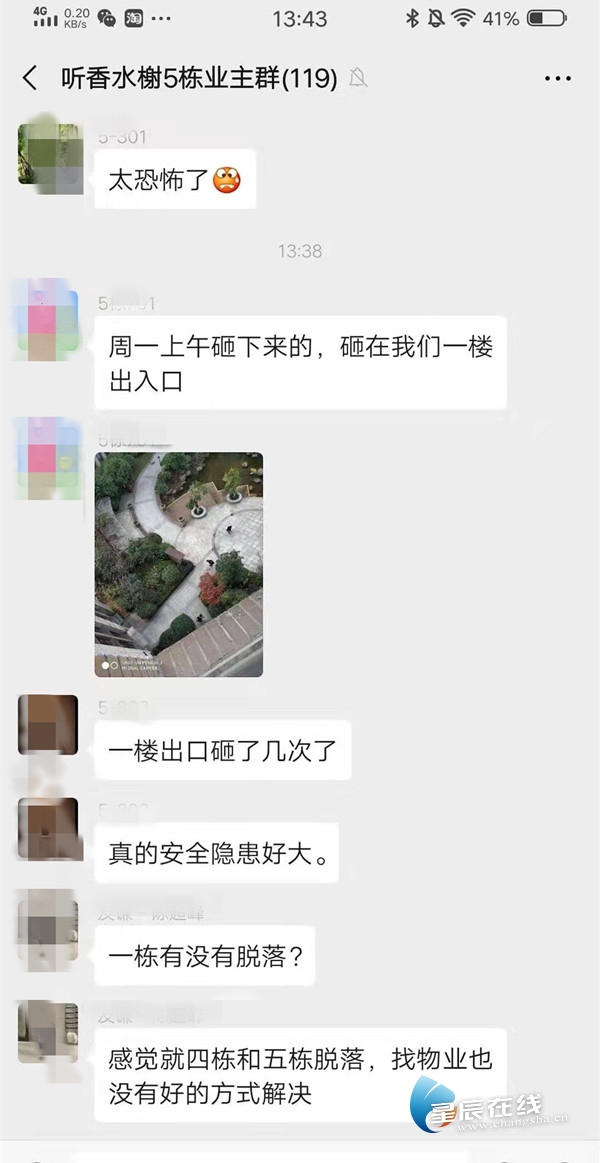Open avatar beside 周一上午砸下来的 message
Screen dimensions: 600x1163
48,319
